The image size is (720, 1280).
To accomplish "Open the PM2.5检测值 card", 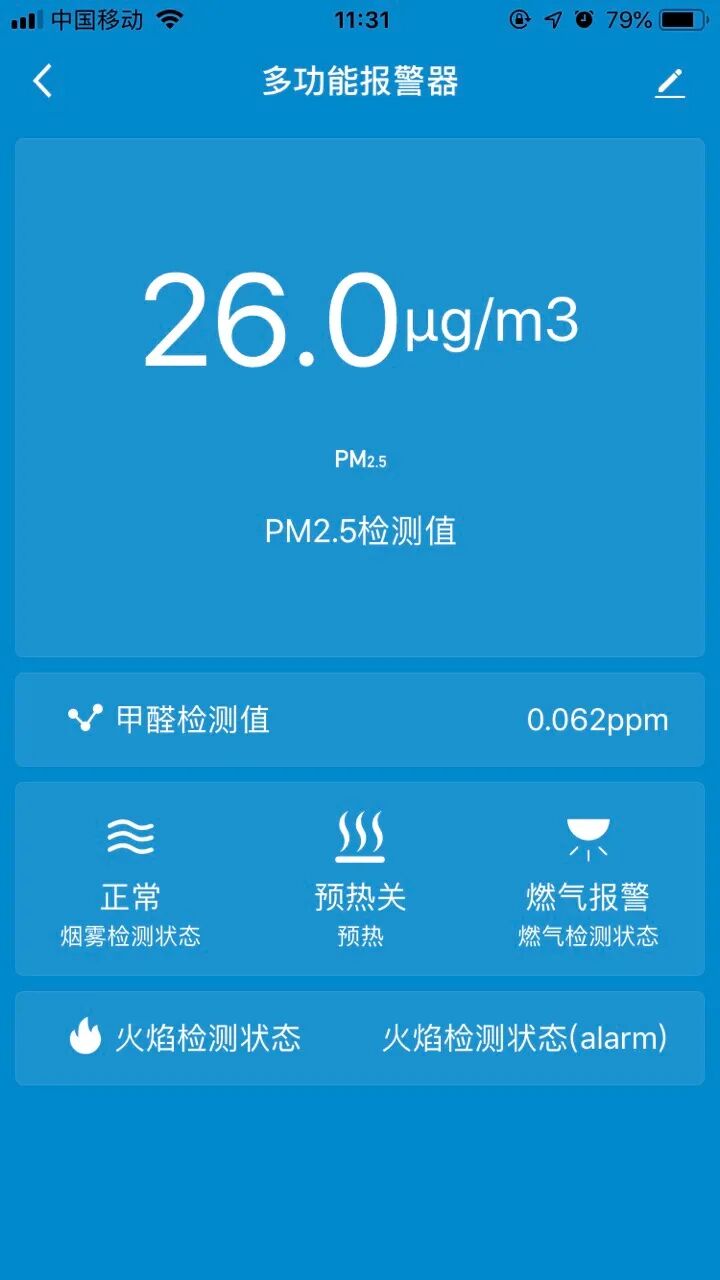I will pyautogui.click(x=360, y=398).
